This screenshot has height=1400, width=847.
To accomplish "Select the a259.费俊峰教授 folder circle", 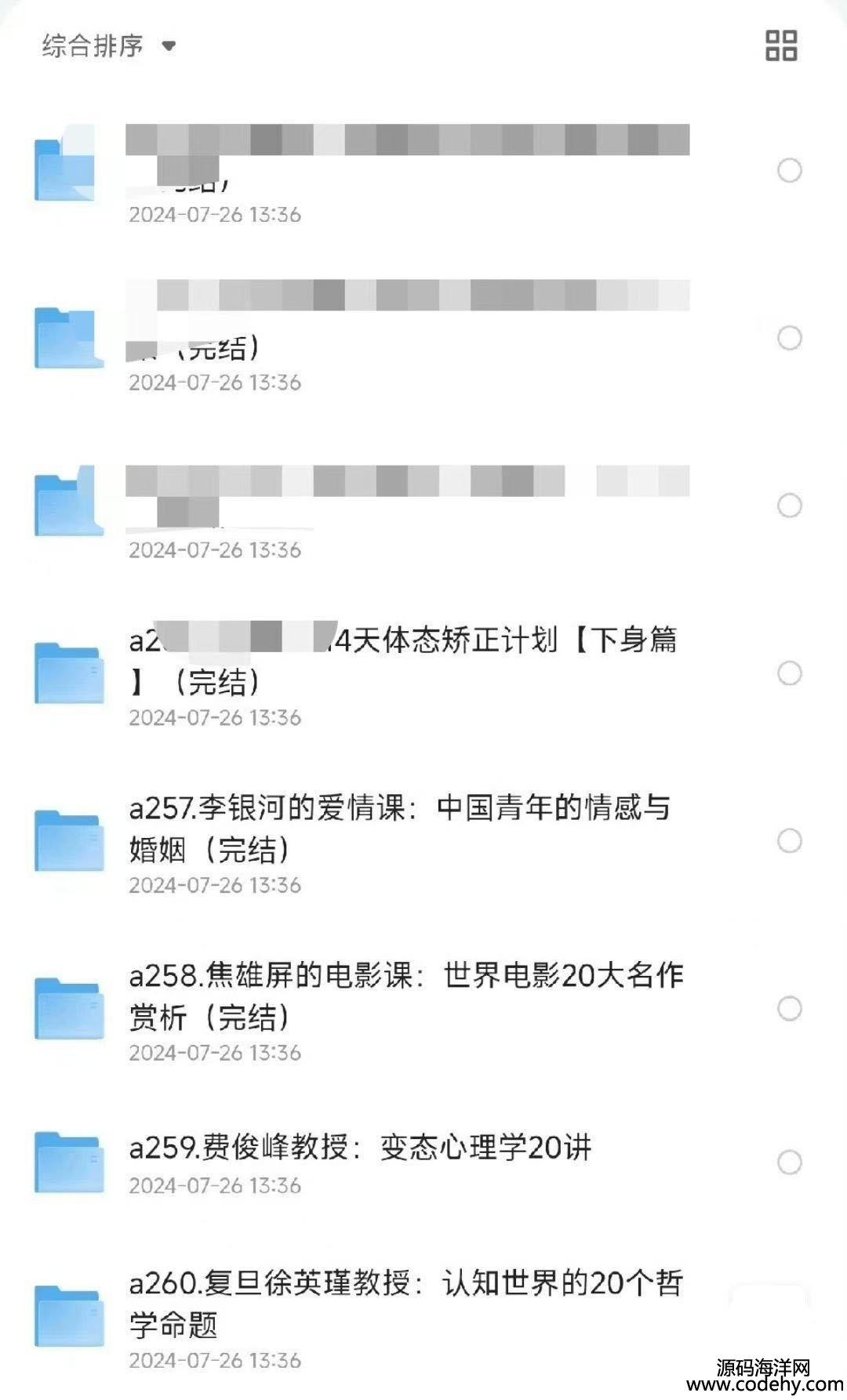I will [789, 1162].
